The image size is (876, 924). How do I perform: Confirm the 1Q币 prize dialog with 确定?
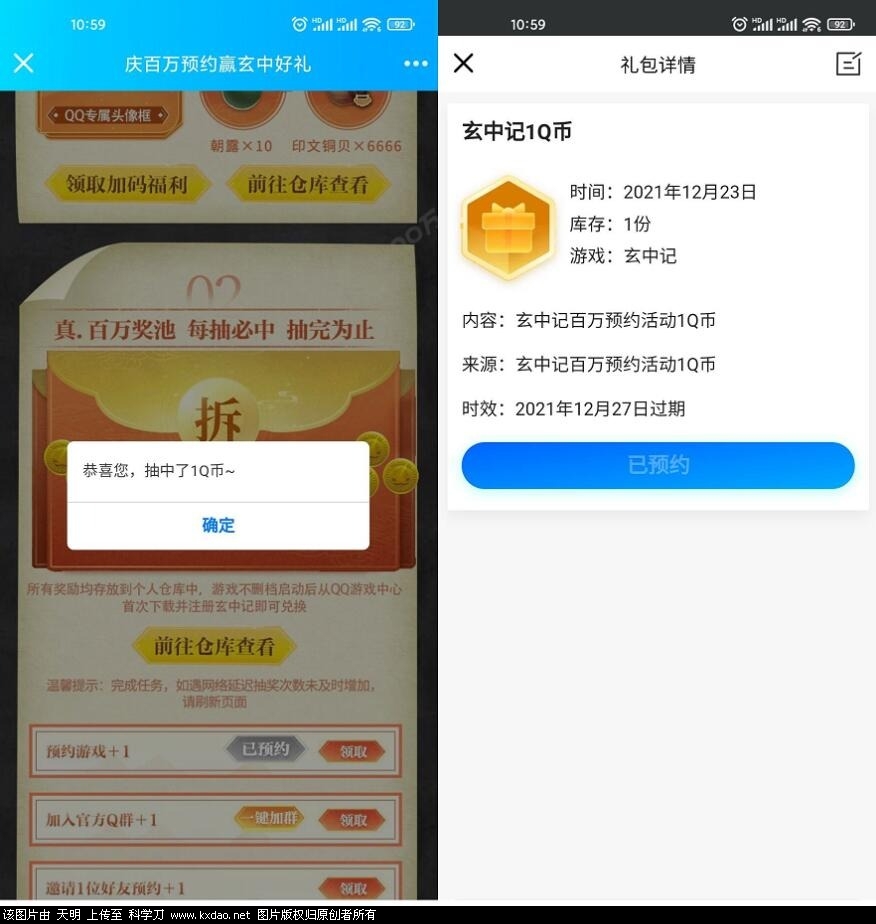coord(218,525)
